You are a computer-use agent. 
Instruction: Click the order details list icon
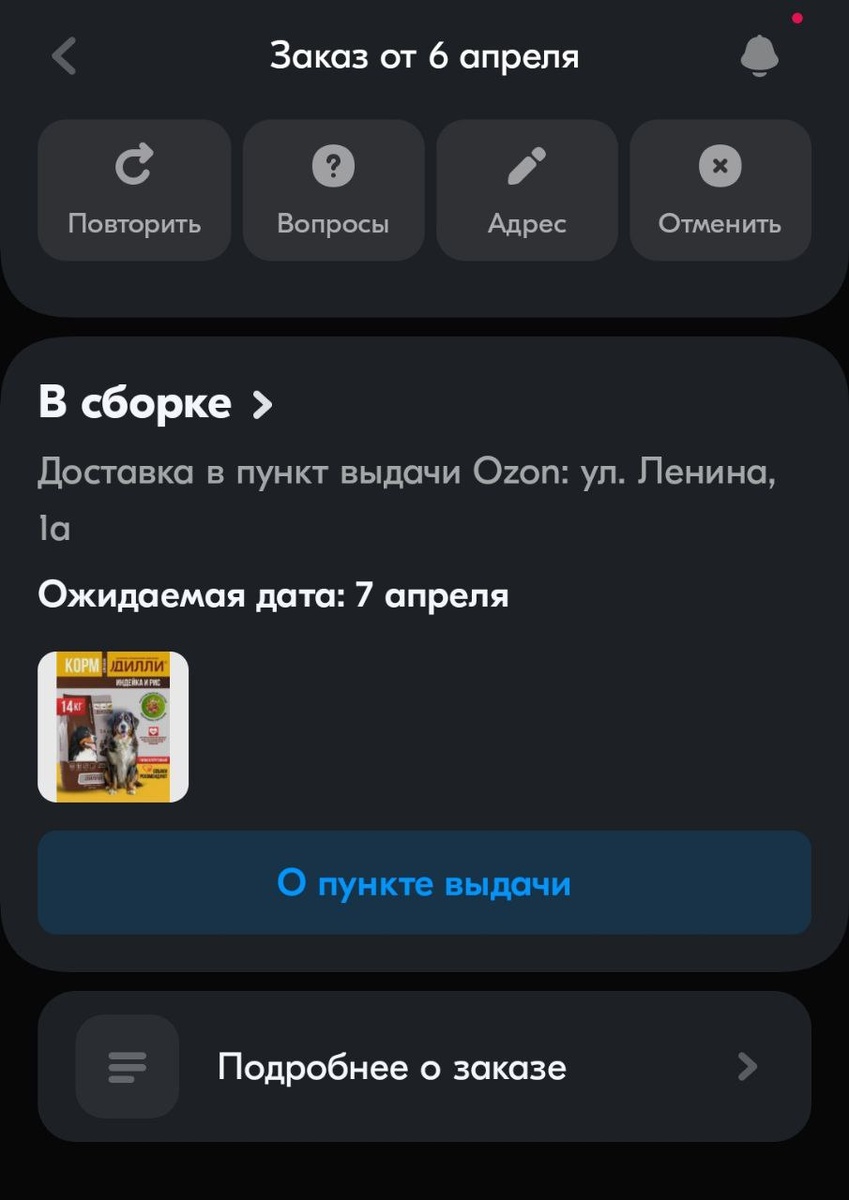coord(127,1067)
